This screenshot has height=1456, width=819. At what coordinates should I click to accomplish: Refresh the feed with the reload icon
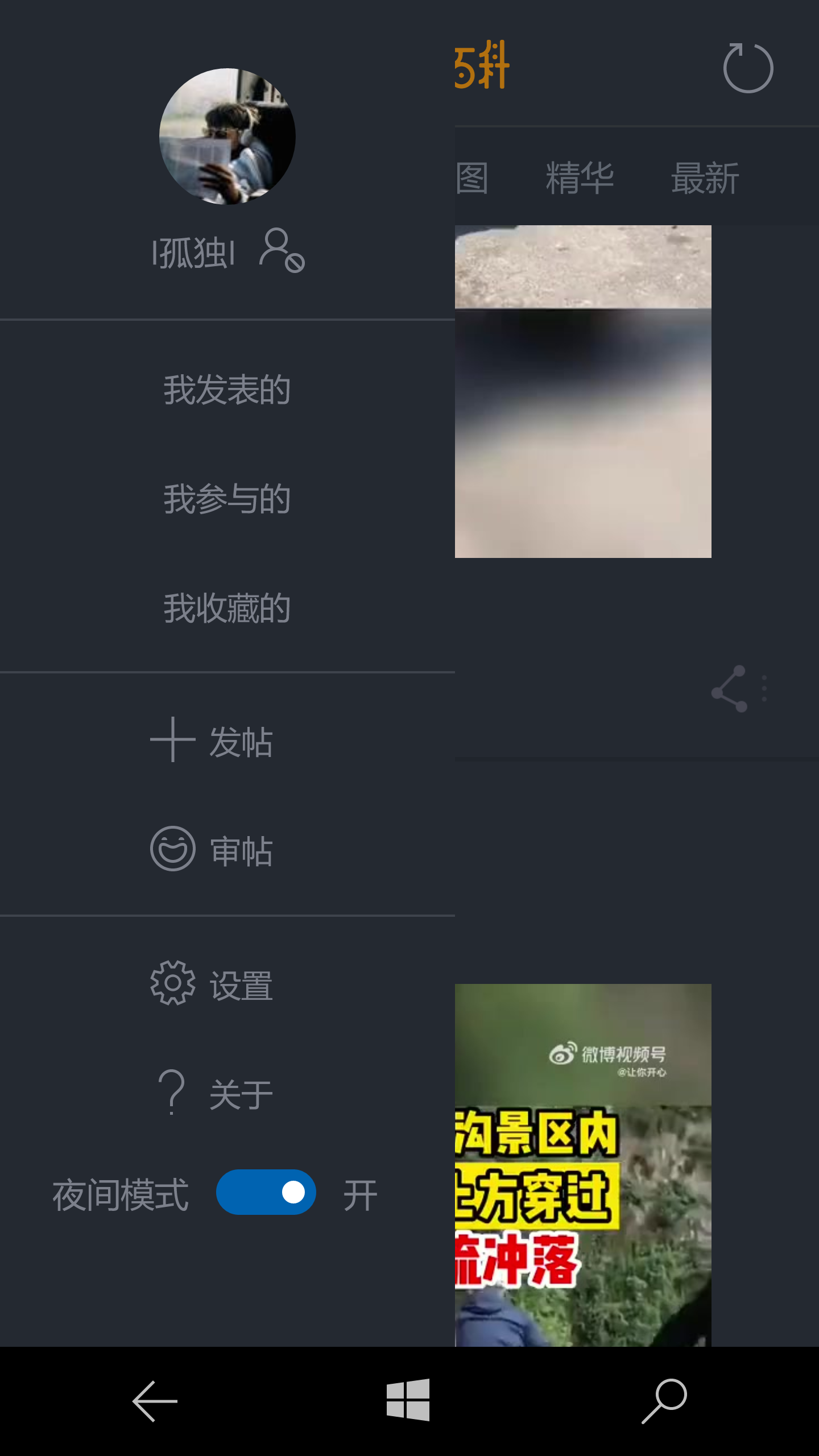747,68
